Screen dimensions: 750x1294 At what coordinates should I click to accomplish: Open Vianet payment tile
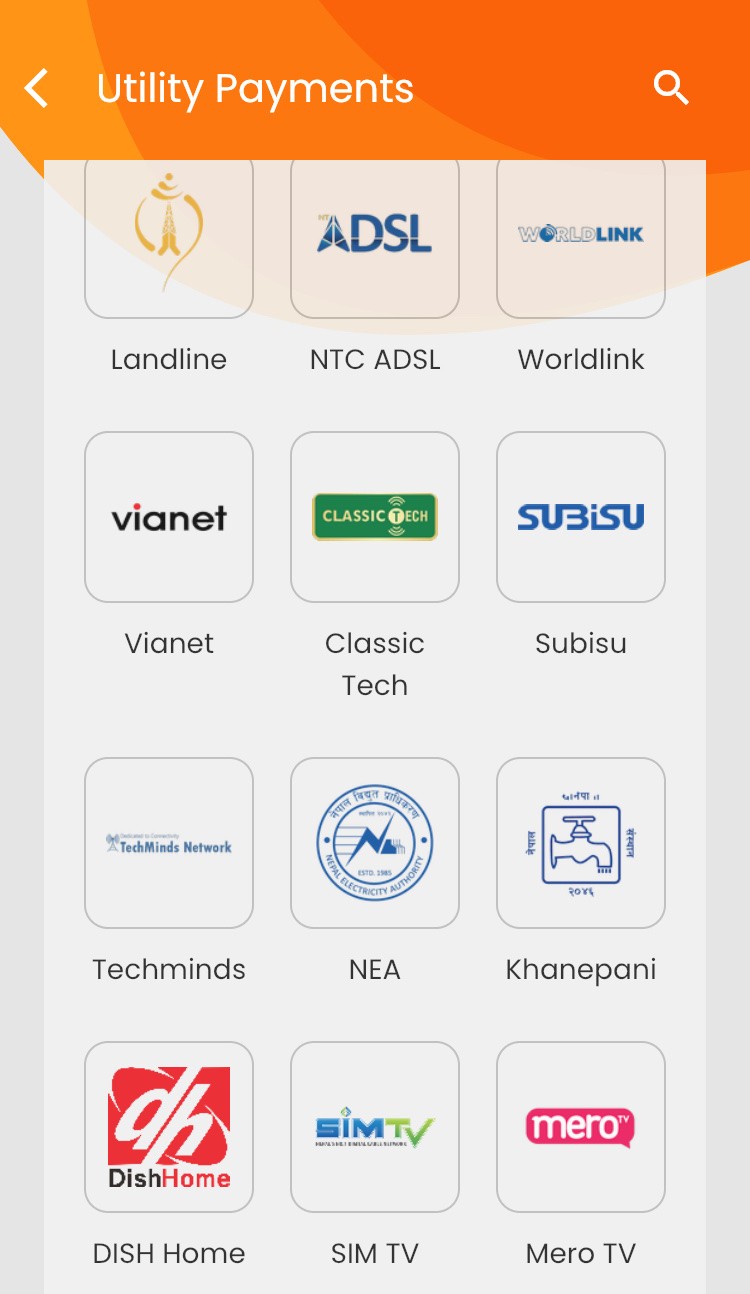169,517
